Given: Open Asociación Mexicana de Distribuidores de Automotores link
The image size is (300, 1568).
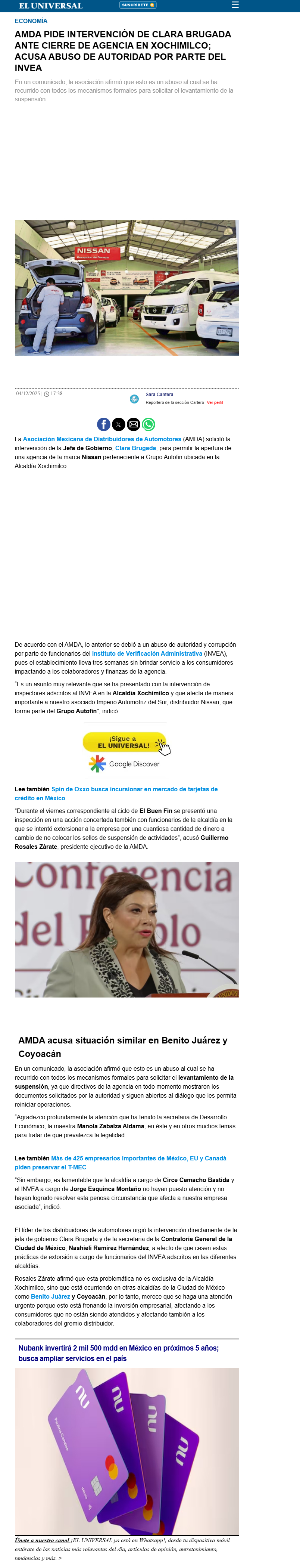Looking at the screenshot, I should 102,439.
